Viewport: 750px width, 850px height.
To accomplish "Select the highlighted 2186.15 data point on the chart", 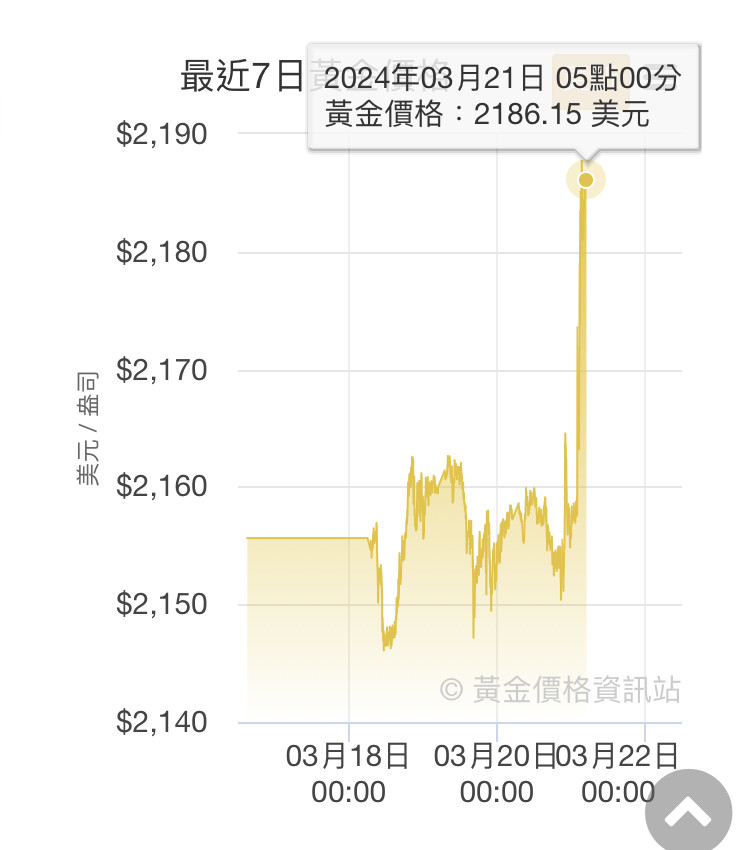I will pos(586,180).
